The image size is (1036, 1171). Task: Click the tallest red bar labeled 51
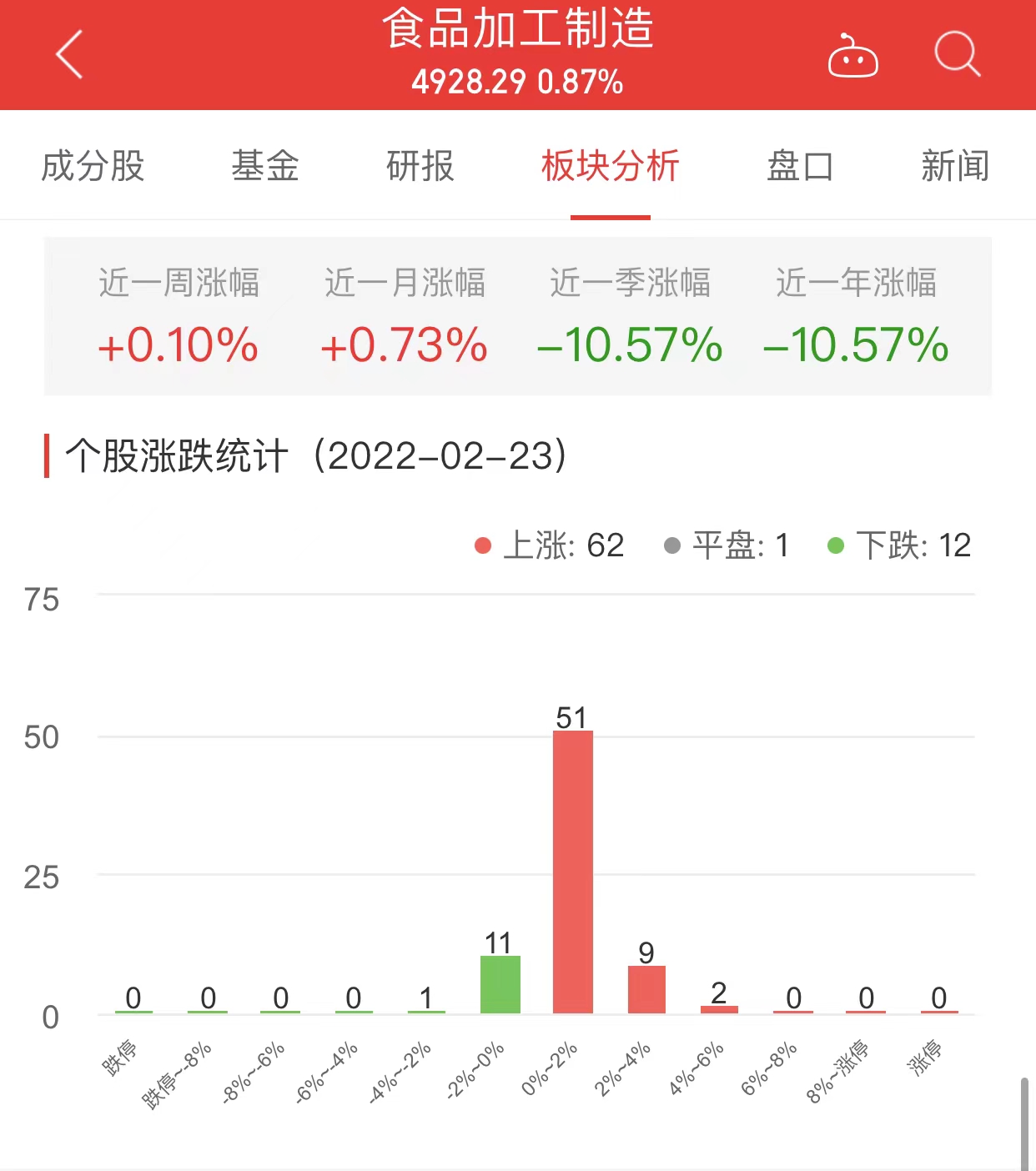tap(572, 876)
